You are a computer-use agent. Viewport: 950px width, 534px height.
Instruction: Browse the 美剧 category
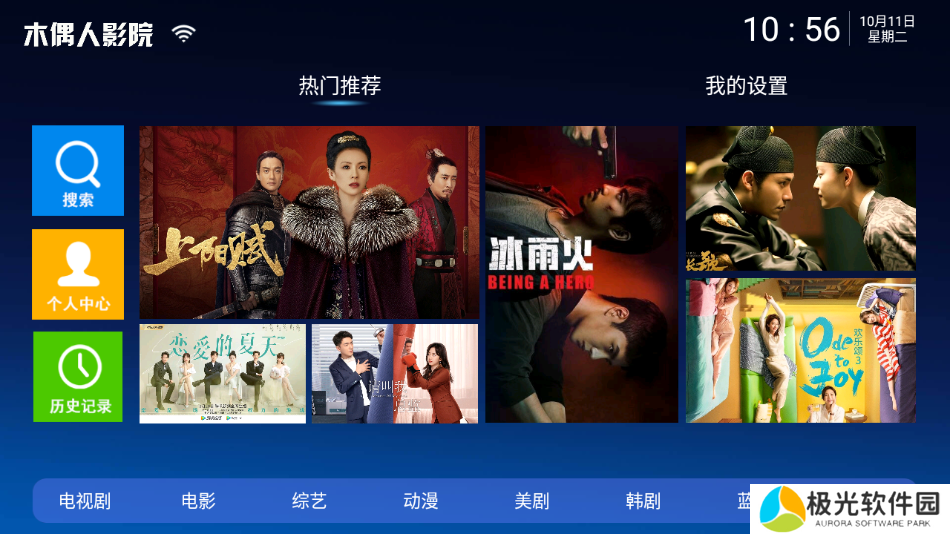point(532,501)
